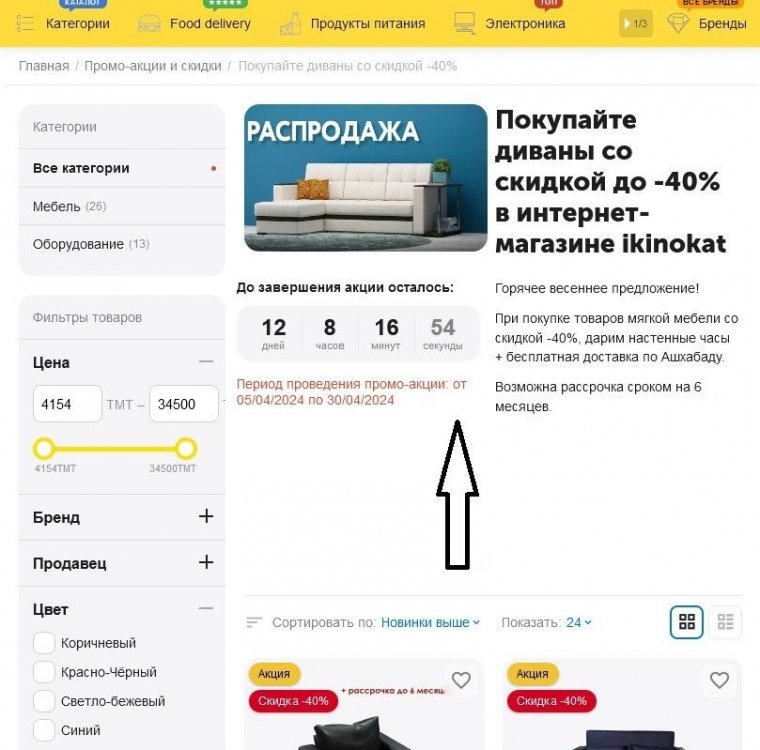Filter by Мебель category
This screenshot has height=750, width=760.
pyautogui.click(x=57, y=206)
